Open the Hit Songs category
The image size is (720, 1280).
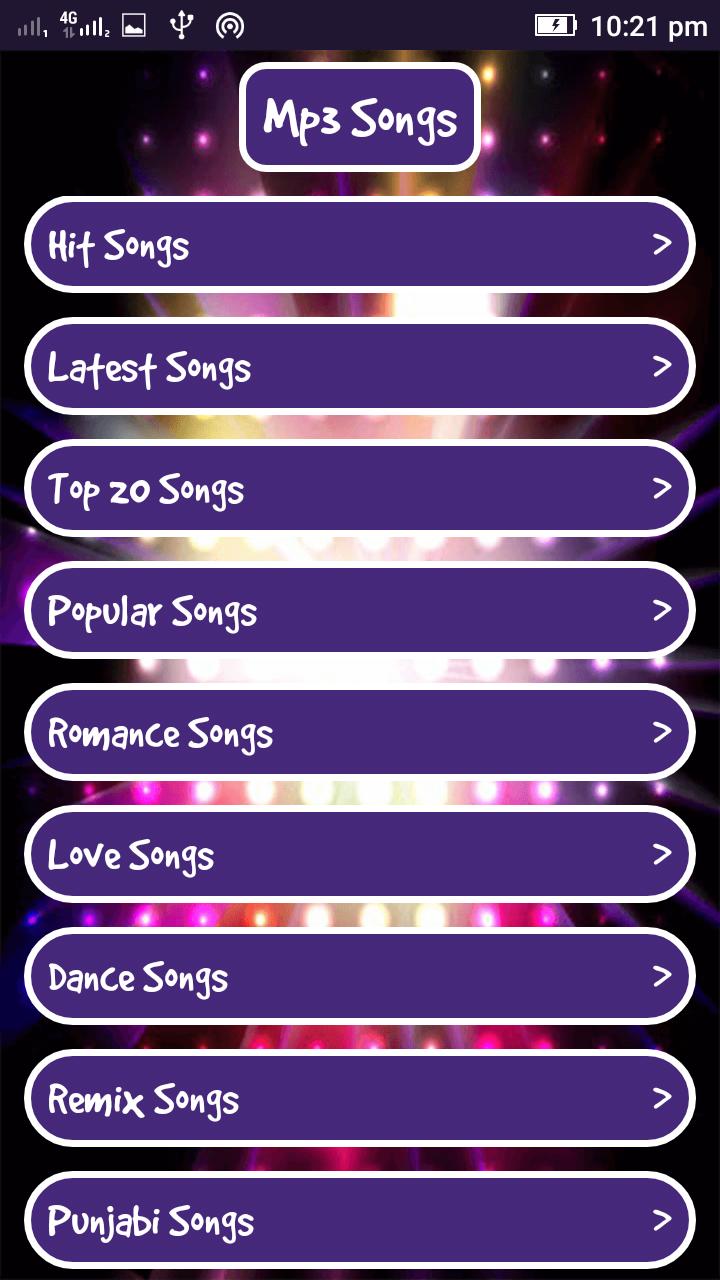click(x=360, y=245)
